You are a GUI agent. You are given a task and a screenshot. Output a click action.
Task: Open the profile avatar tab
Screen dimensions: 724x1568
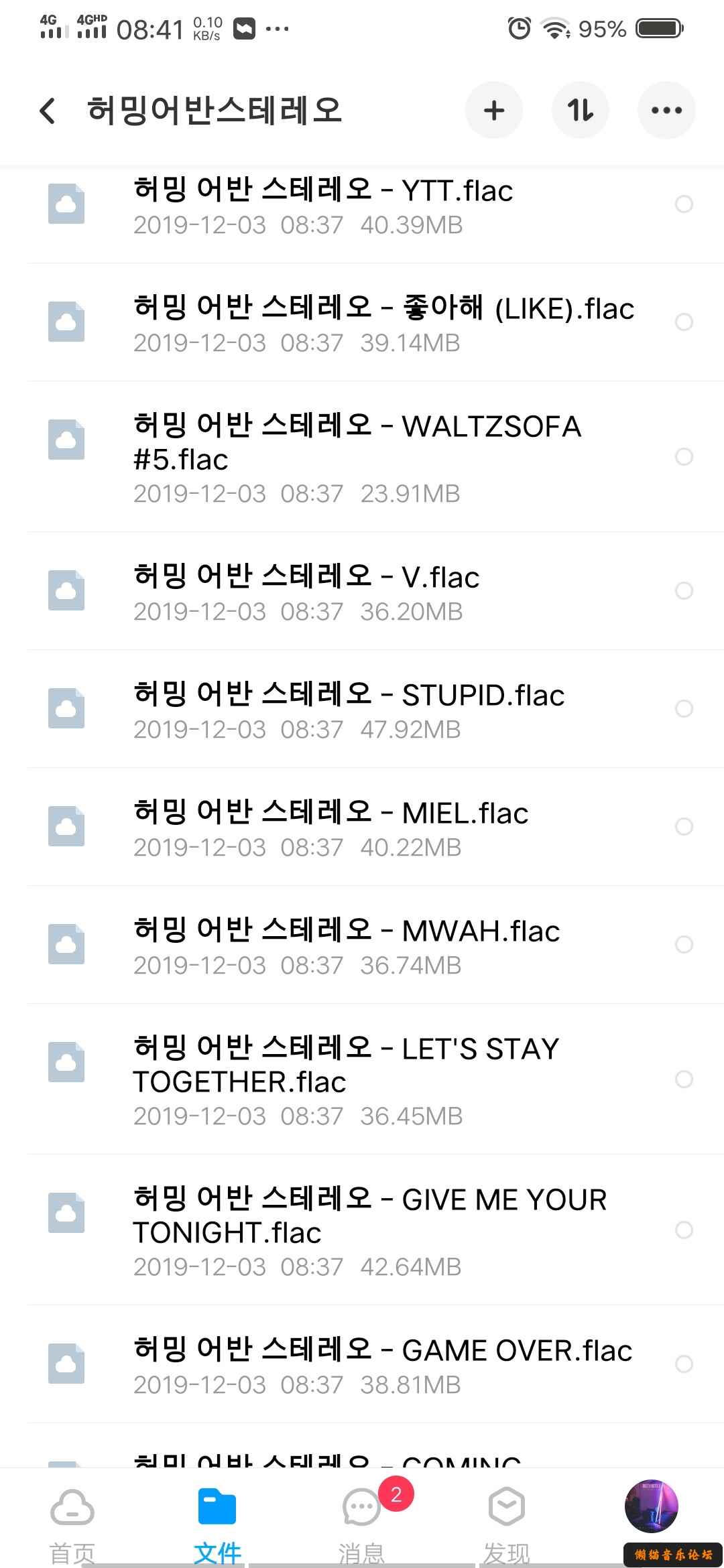(651, 1506)
